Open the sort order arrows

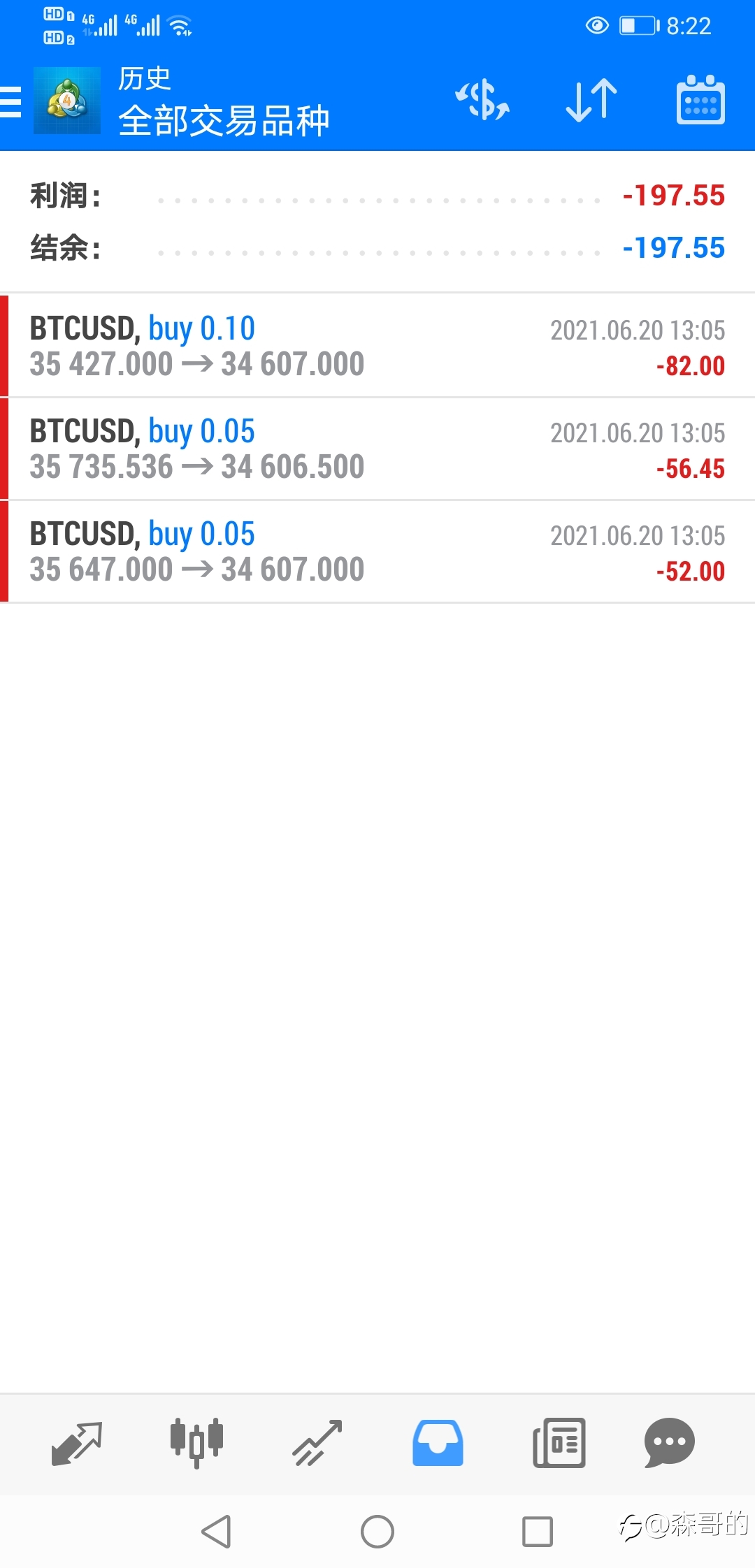coord(591,100)
